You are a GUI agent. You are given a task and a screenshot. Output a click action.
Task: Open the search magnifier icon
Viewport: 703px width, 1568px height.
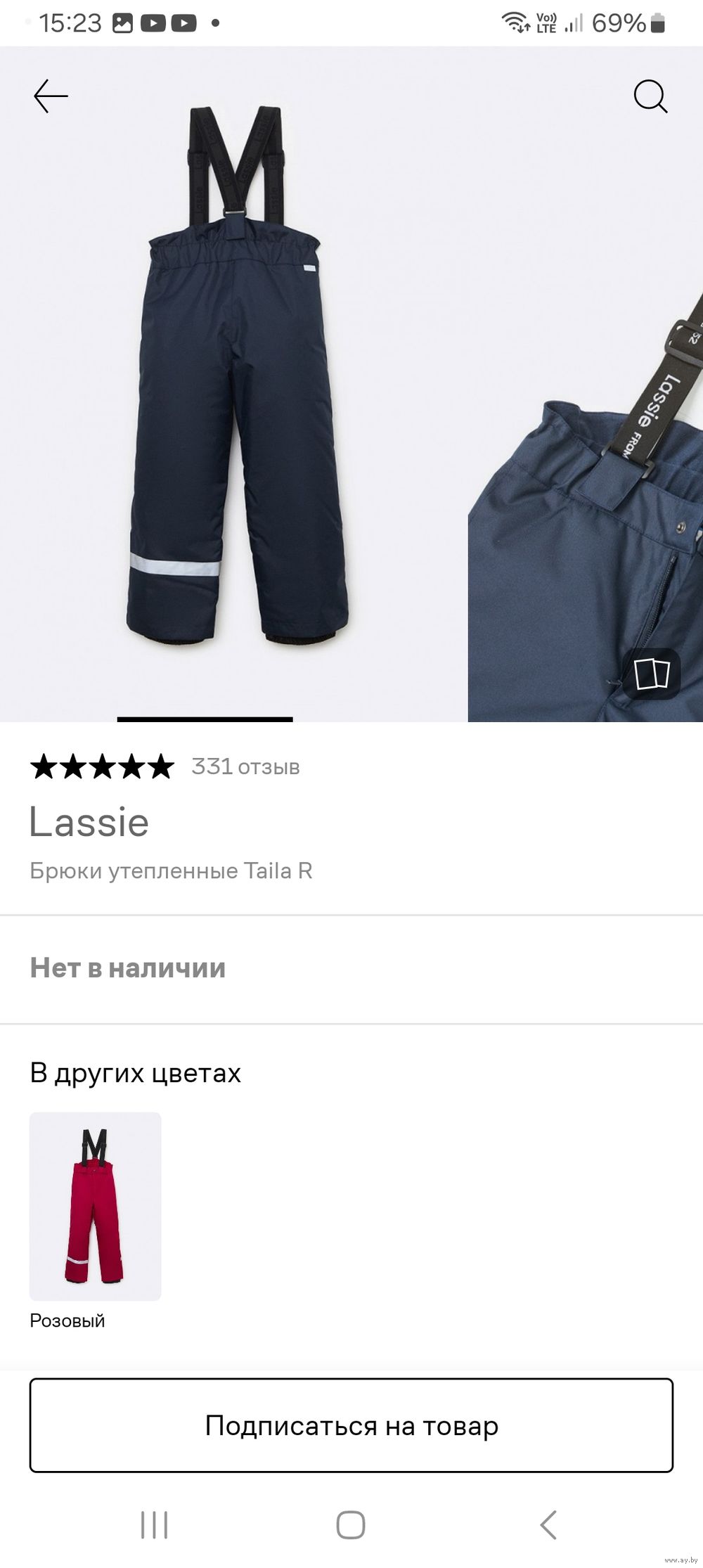[x=650, y=96]
